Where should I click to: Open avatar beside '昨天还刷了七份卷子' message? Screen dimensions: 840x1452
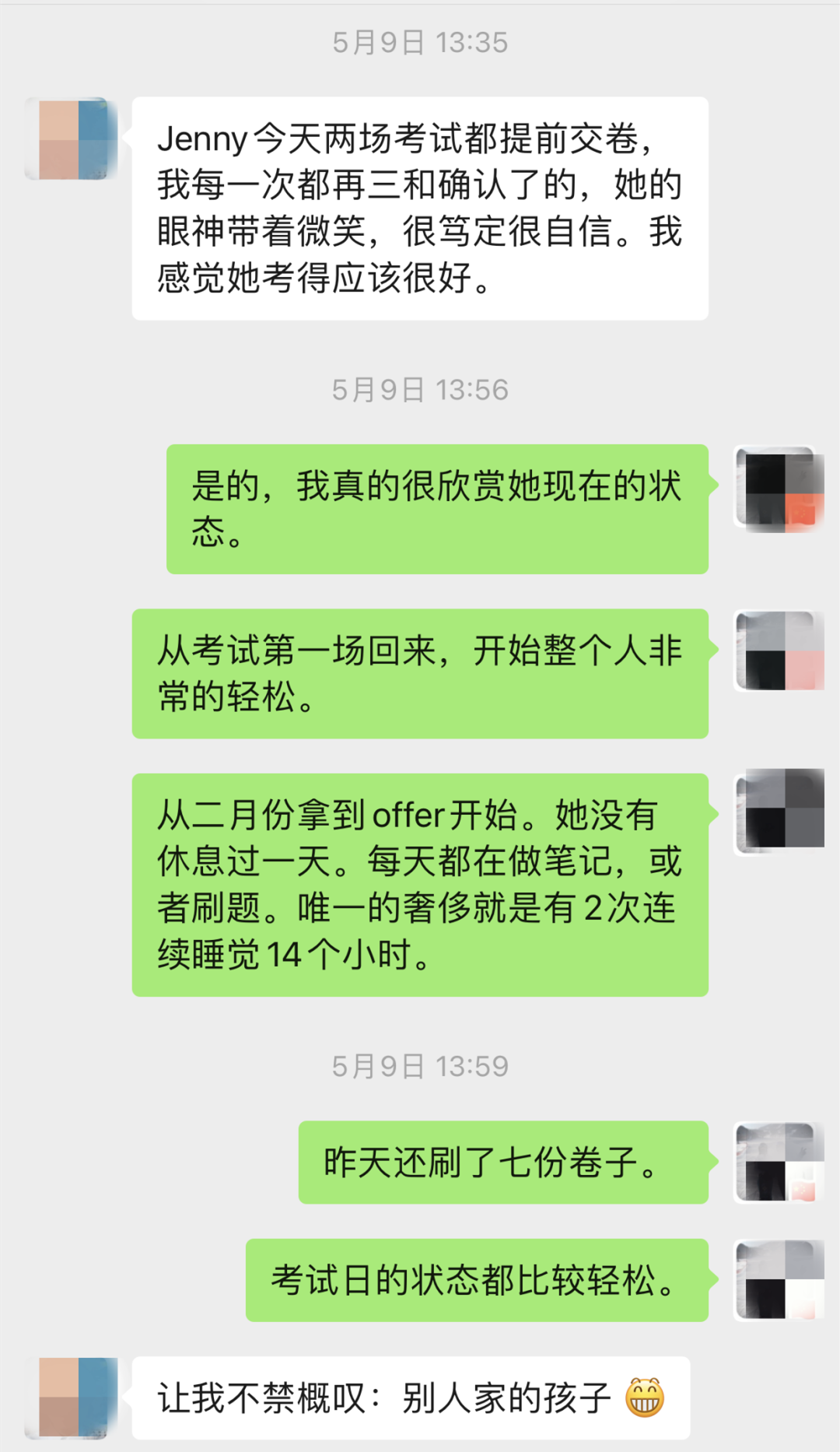(x=780, y=1163)
